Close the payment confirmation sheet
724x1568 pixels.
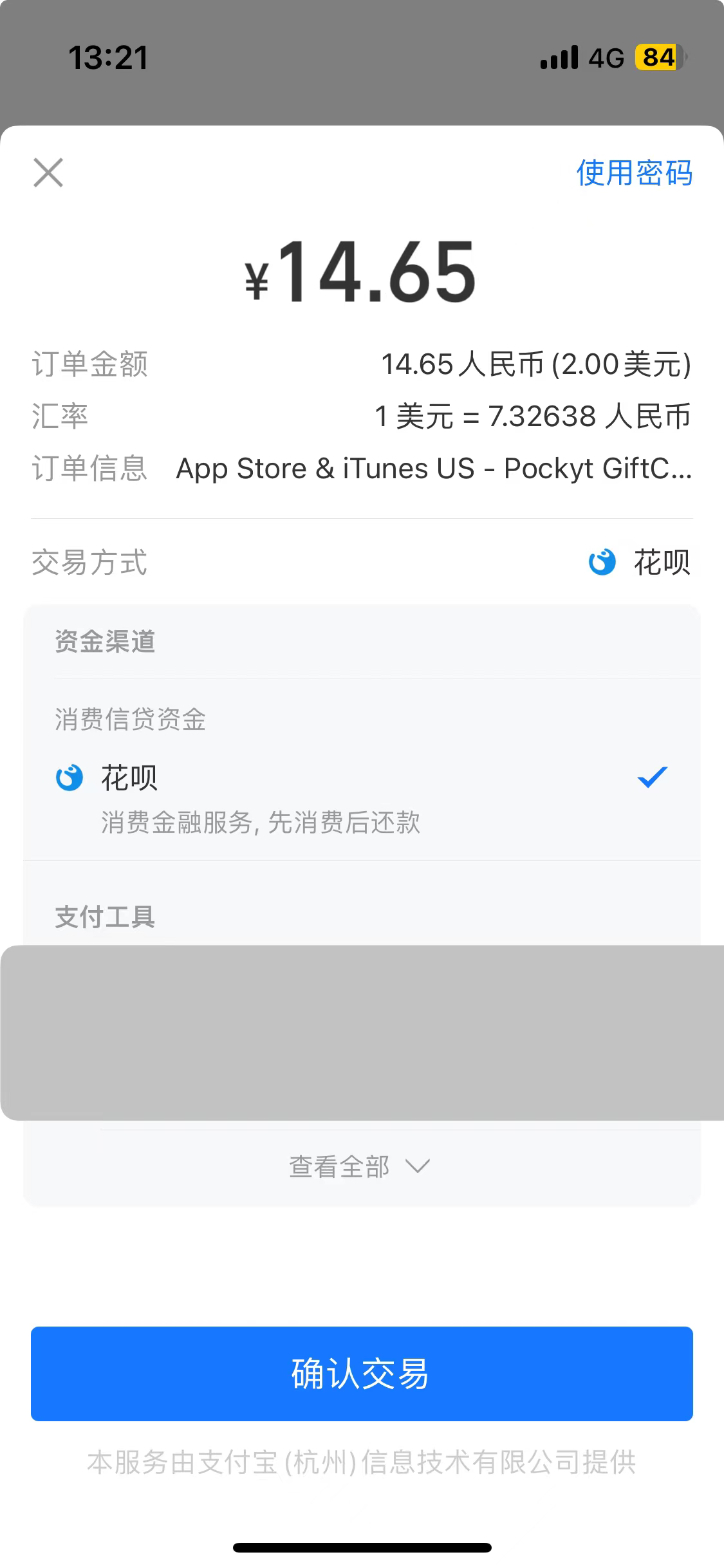(48, 173)
